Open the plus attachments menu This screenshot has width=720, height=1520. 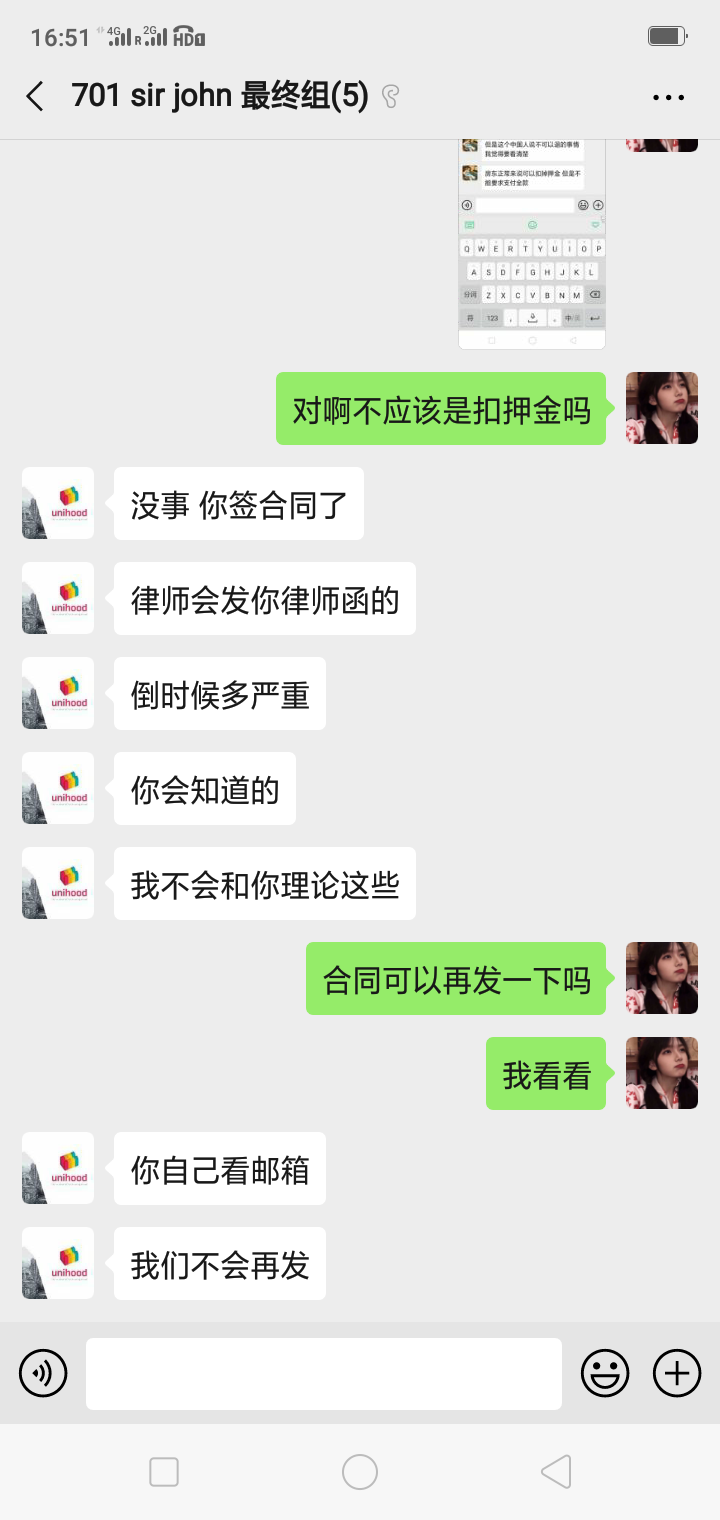tap(677, 1373)
